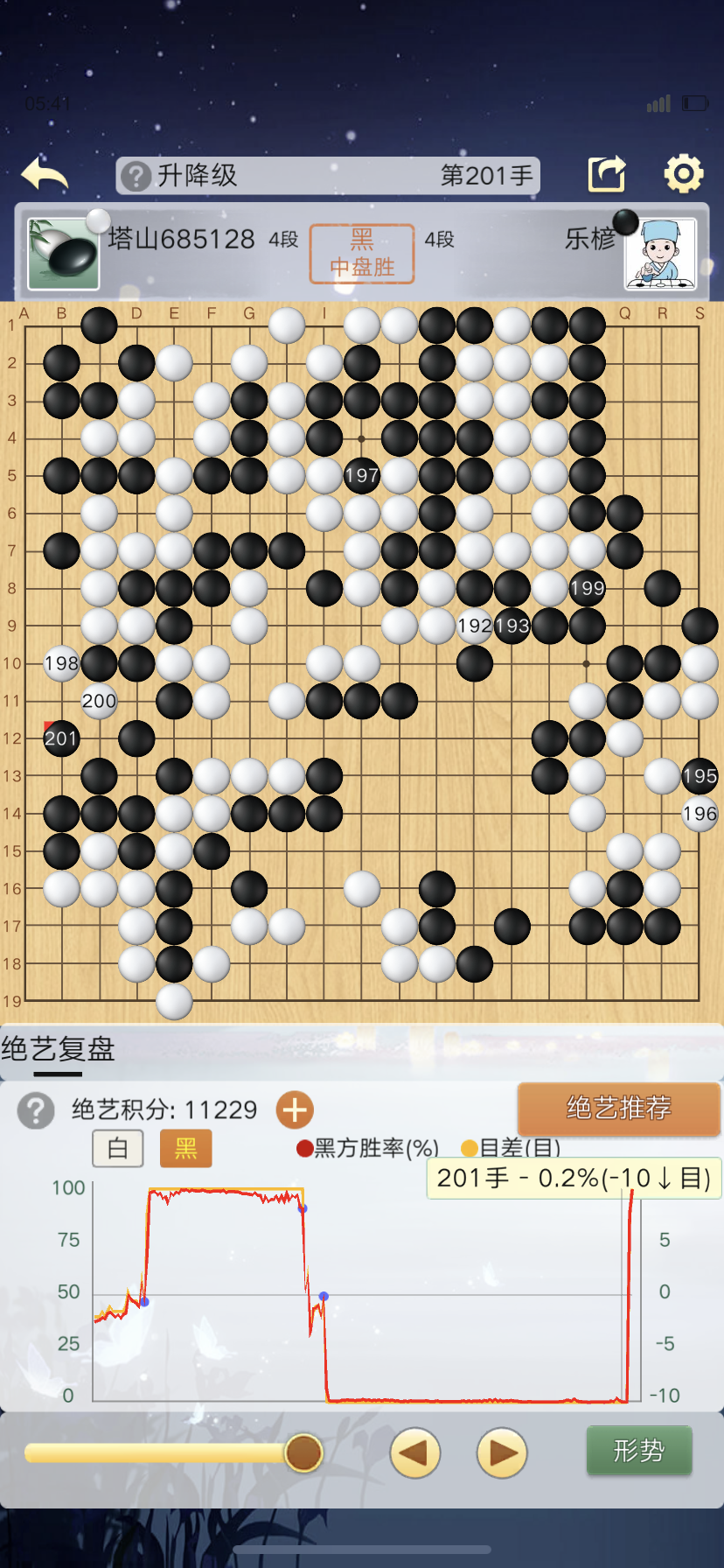Share this game record

pyautogui.click(x=607, y=174)
